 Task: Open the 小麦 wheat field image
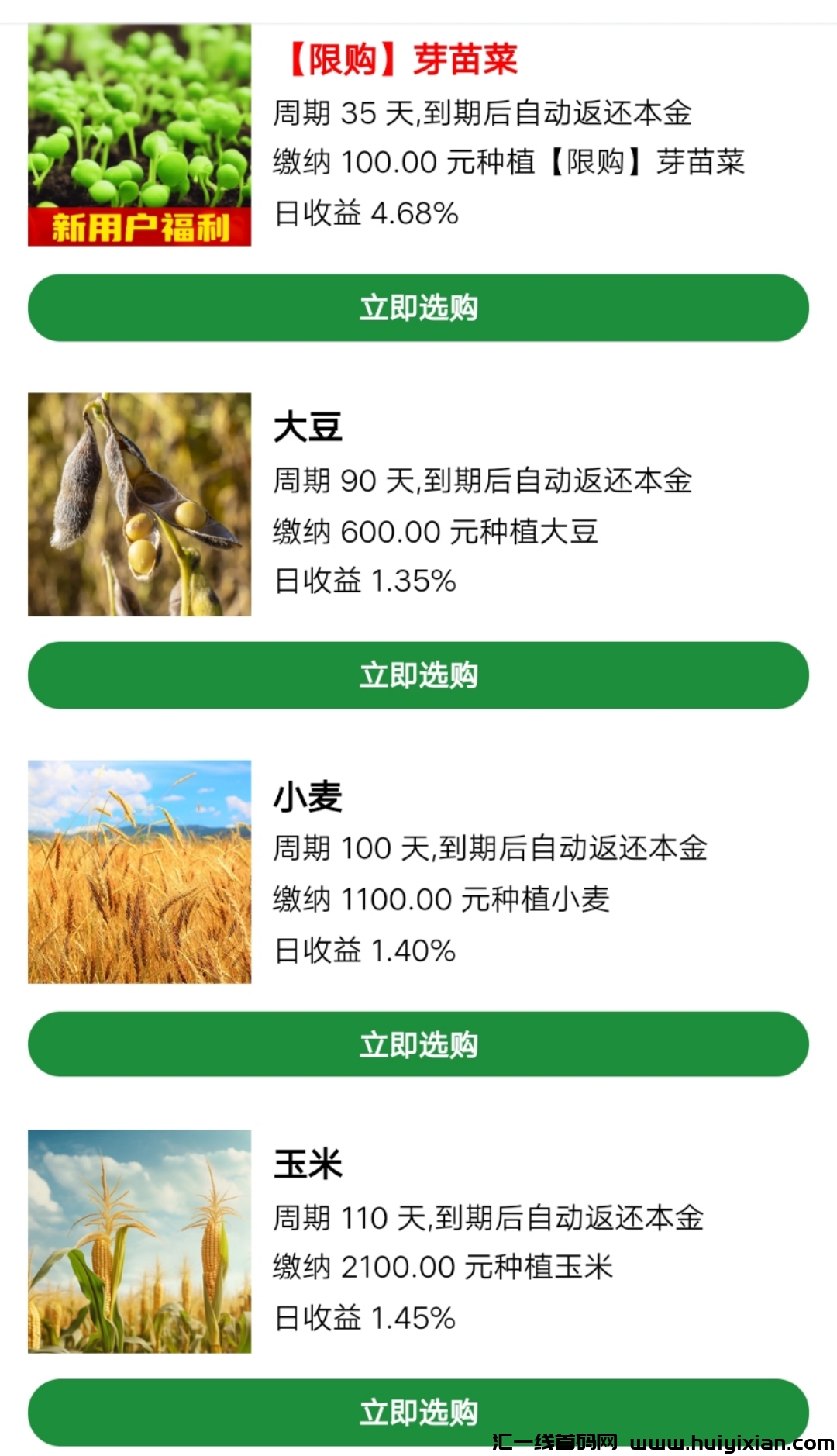coord(138,870)
